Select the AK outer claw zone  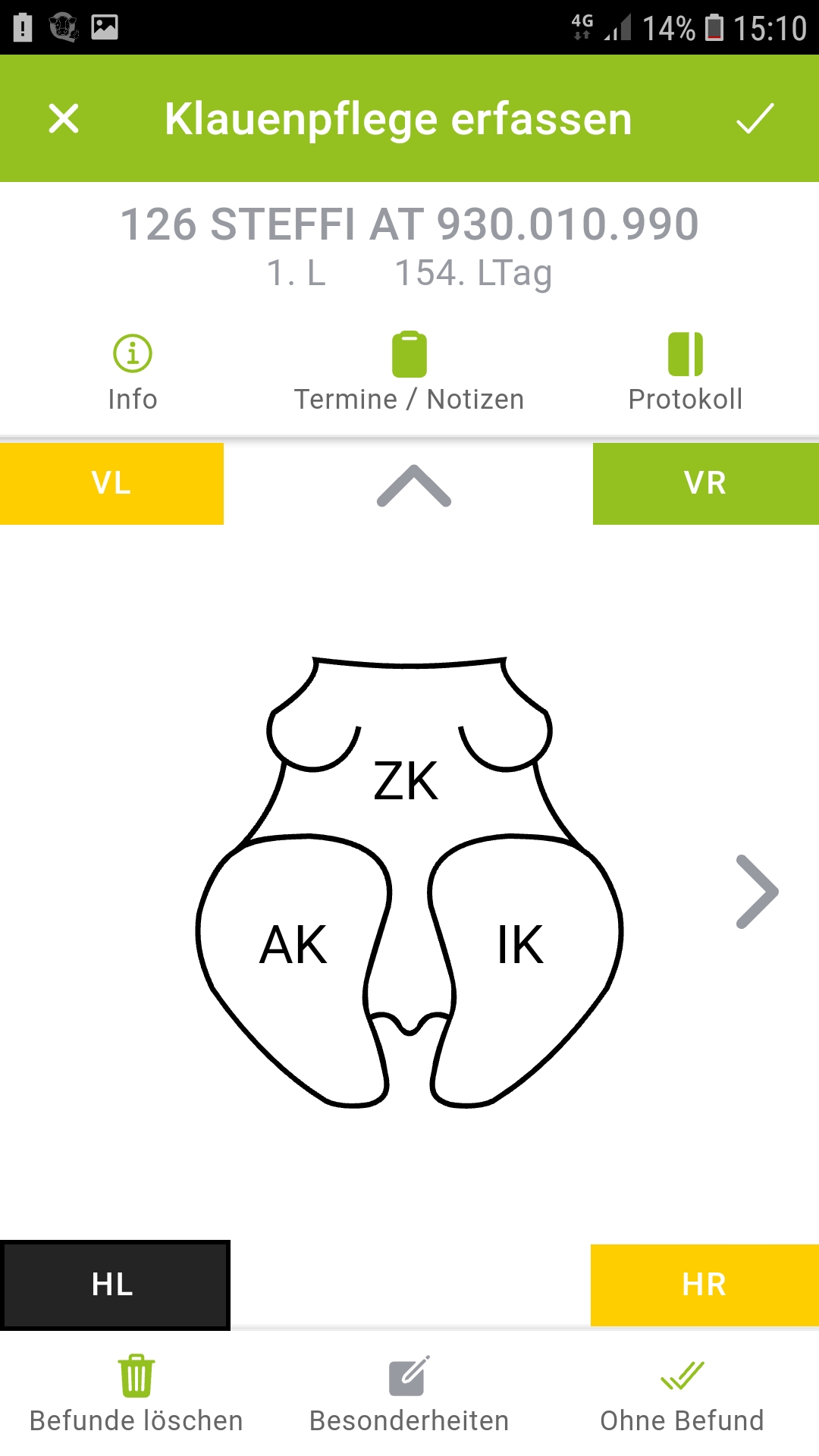point(293,946)
